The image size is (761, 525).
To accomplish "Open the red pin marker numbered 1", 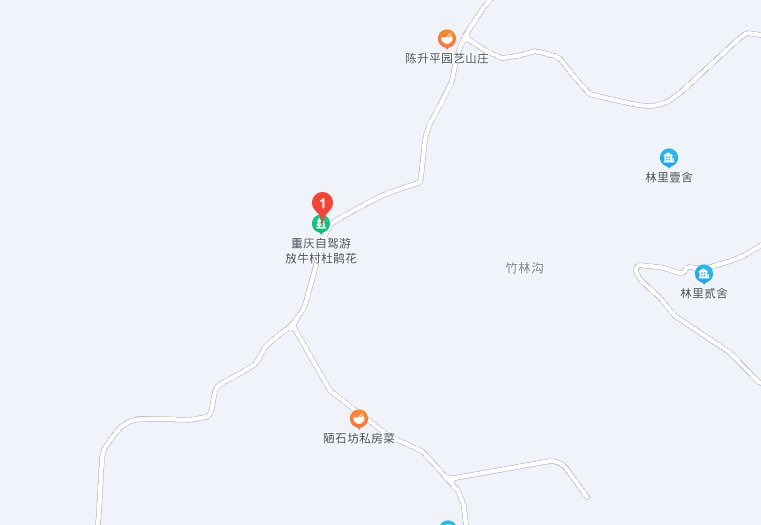I will (321, 202).
